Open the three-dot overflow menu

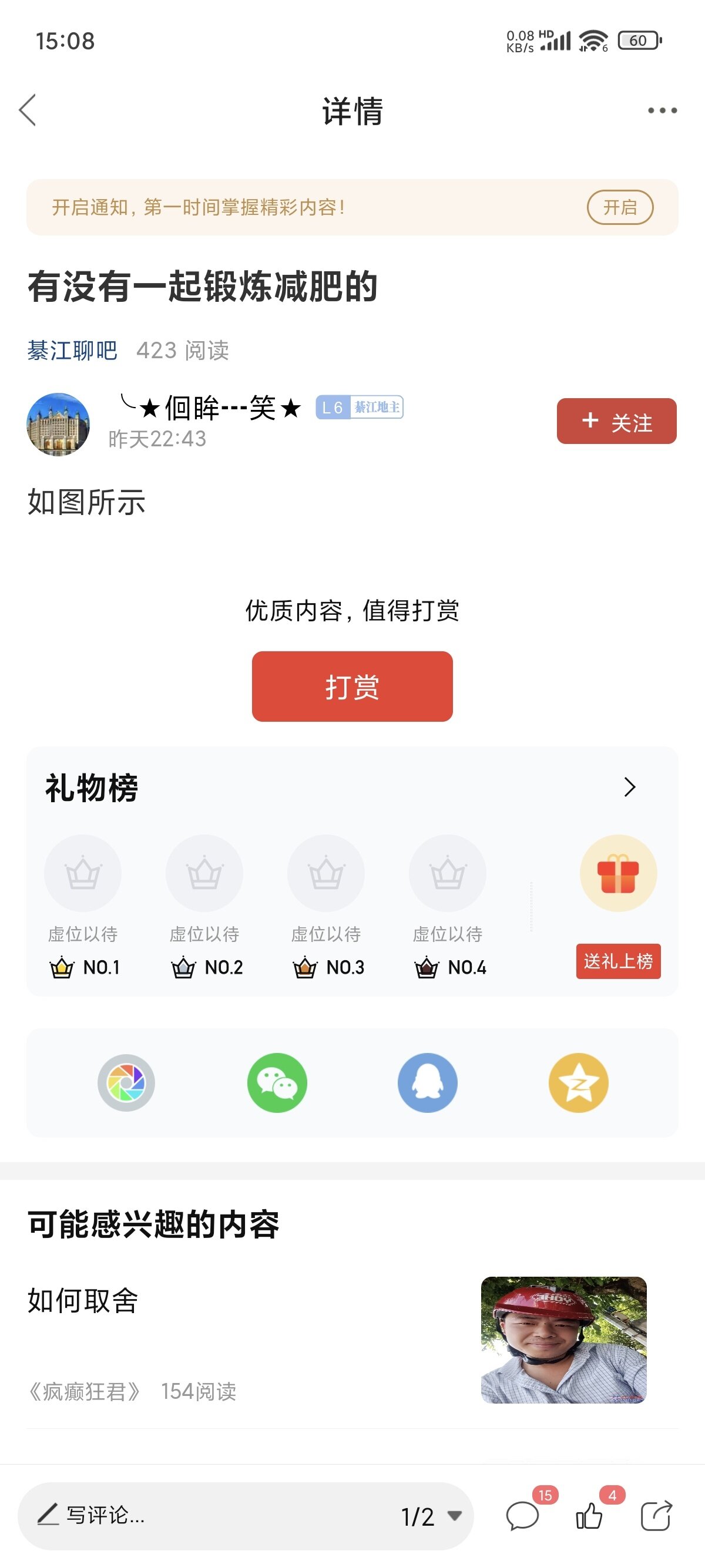point(662,110)
